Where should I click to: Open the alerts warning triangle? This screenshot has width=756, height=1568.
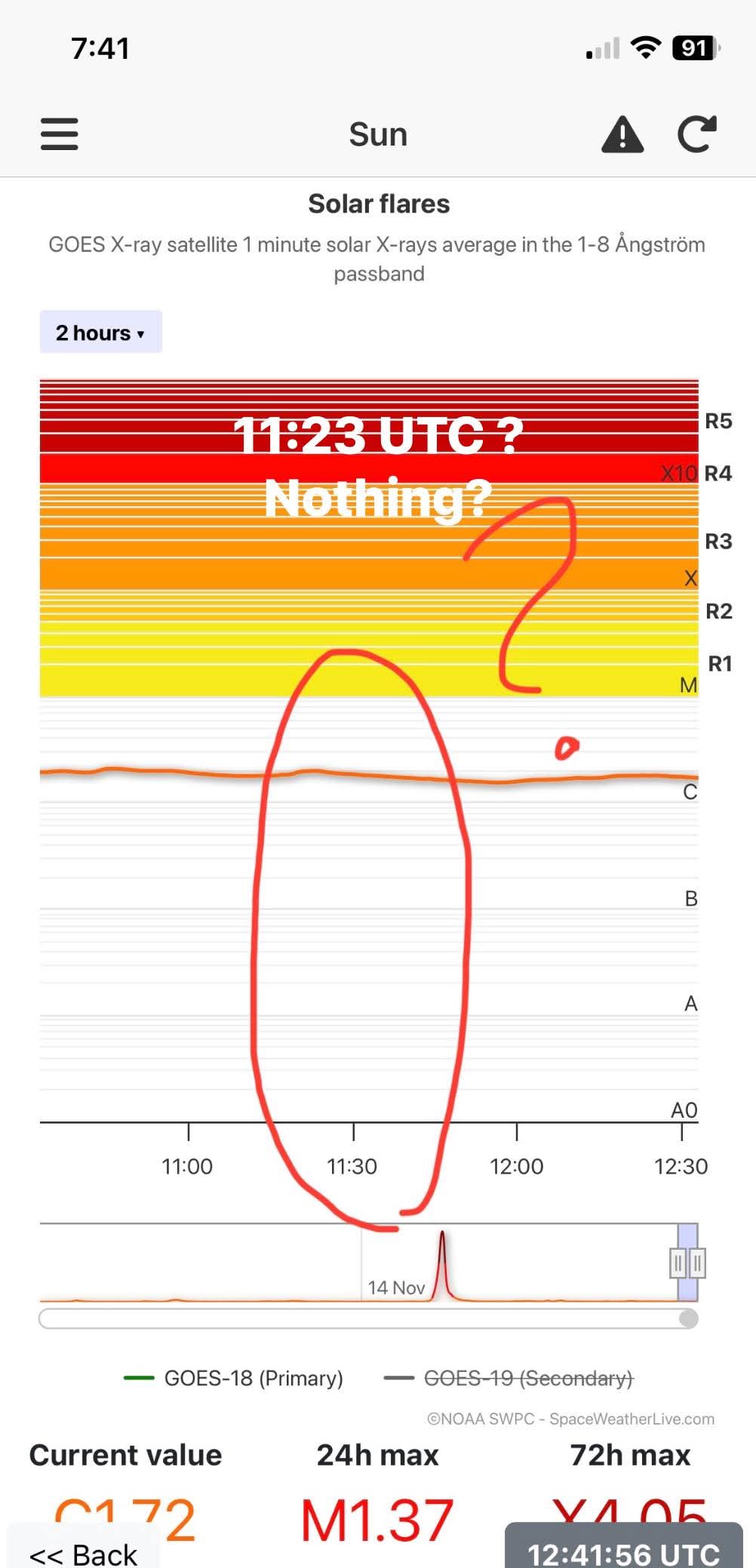coord(622,135)
